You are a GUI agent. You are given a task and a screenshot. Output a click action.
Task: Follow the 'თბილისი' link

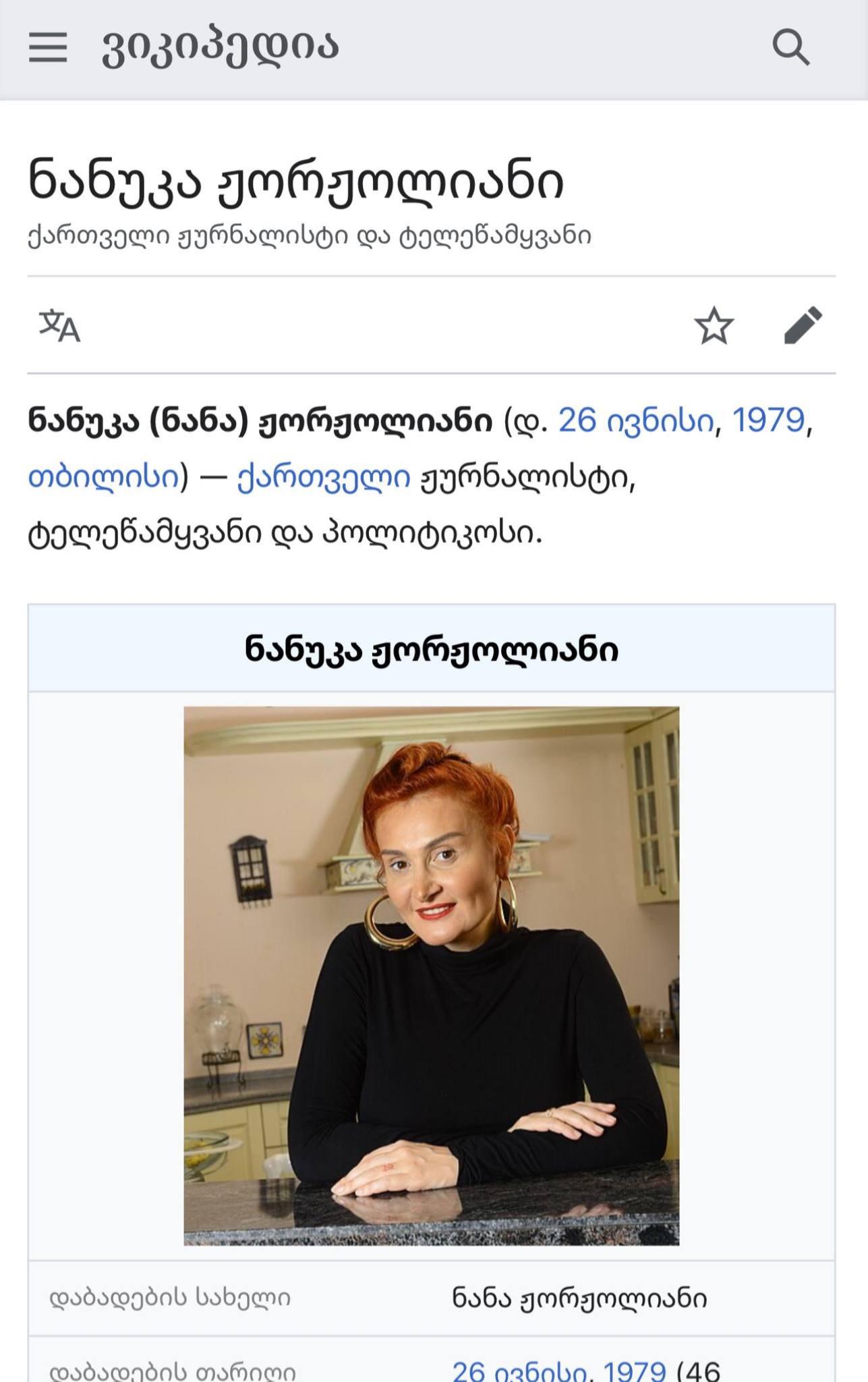click(103, 477)
